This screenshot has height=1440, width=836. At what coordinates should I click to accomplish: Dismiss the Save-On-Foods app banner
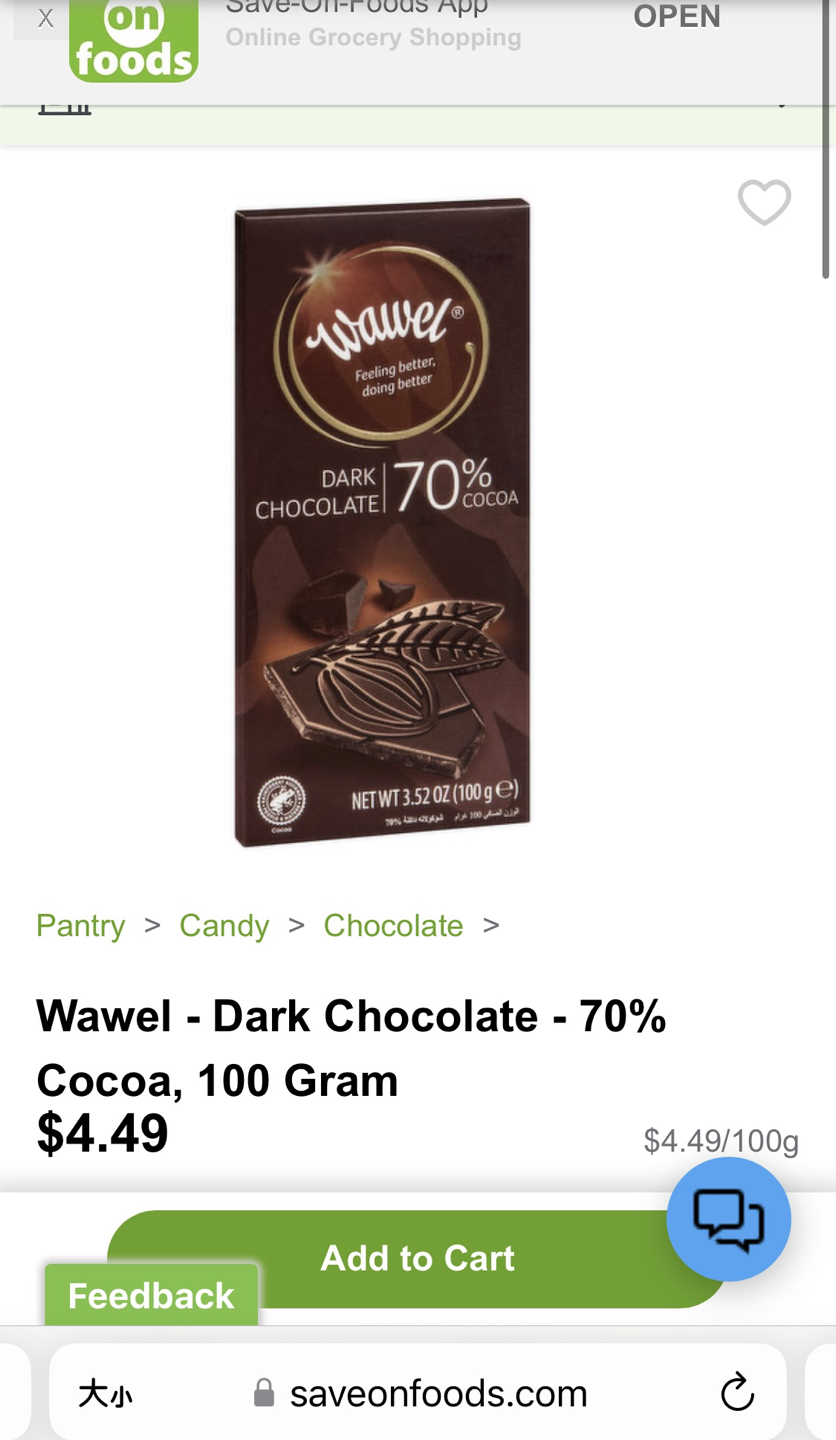pyautogui.click(x=45, y=18)
